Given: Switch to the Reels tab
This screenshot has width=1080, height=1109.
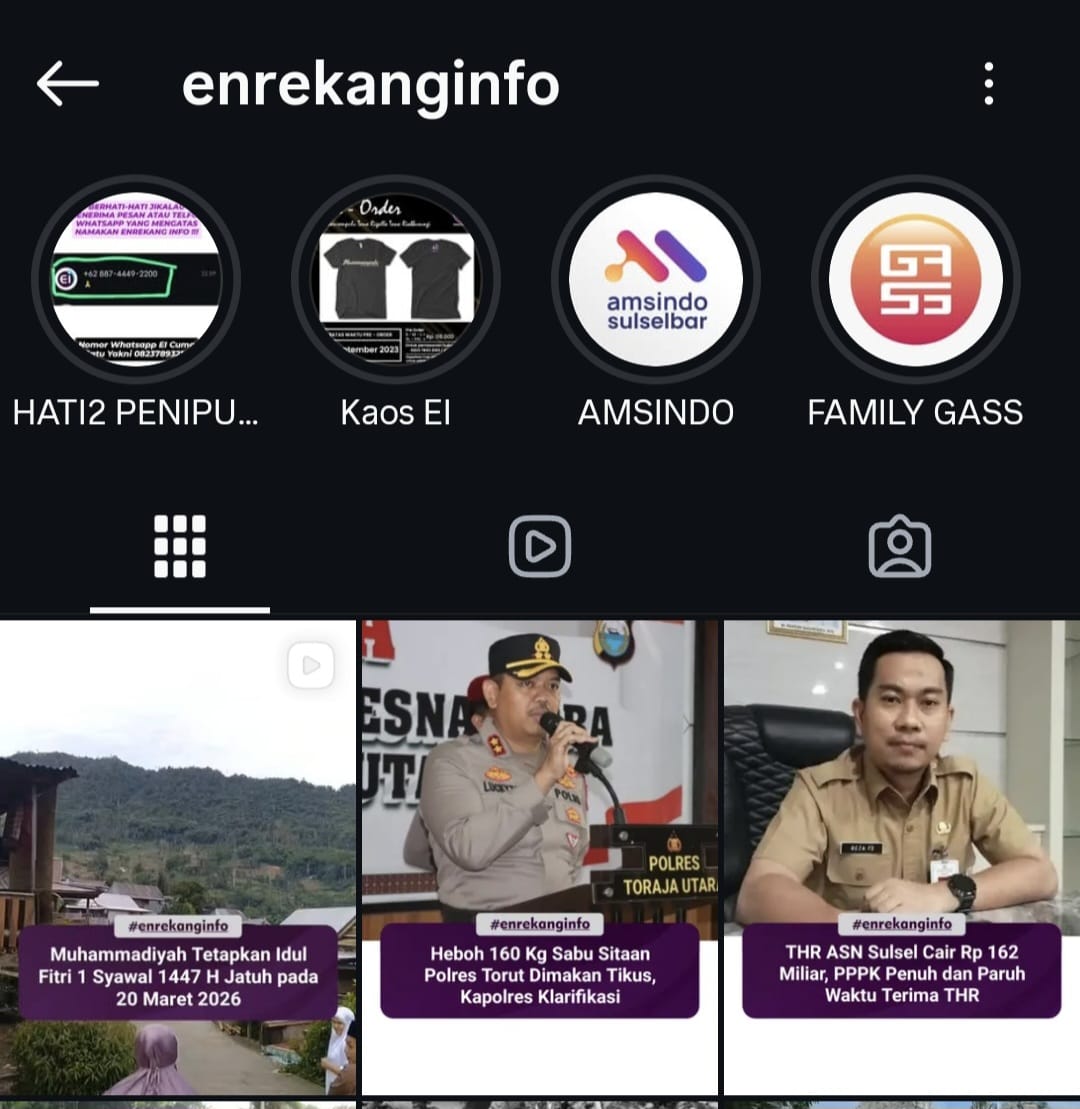Looking at the screenshot, I should point(540,547).
